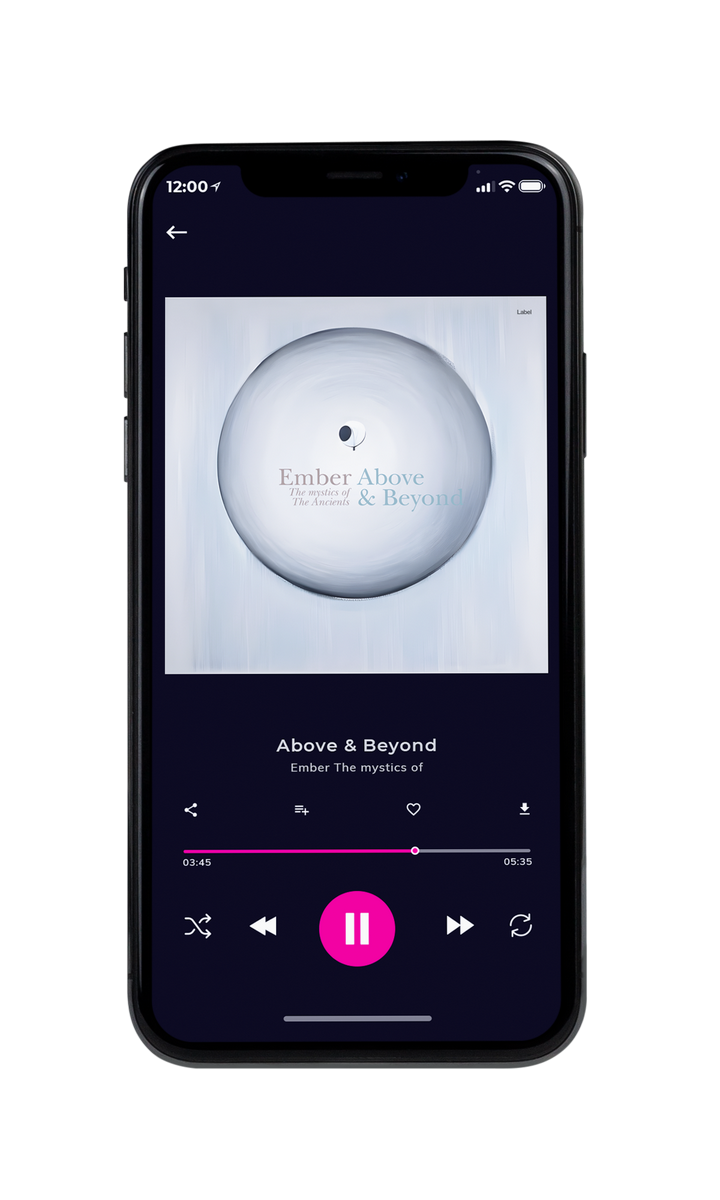Pause the song with the pink button
The width and height of the screenshot is (720, 1200).
[357, 929]
